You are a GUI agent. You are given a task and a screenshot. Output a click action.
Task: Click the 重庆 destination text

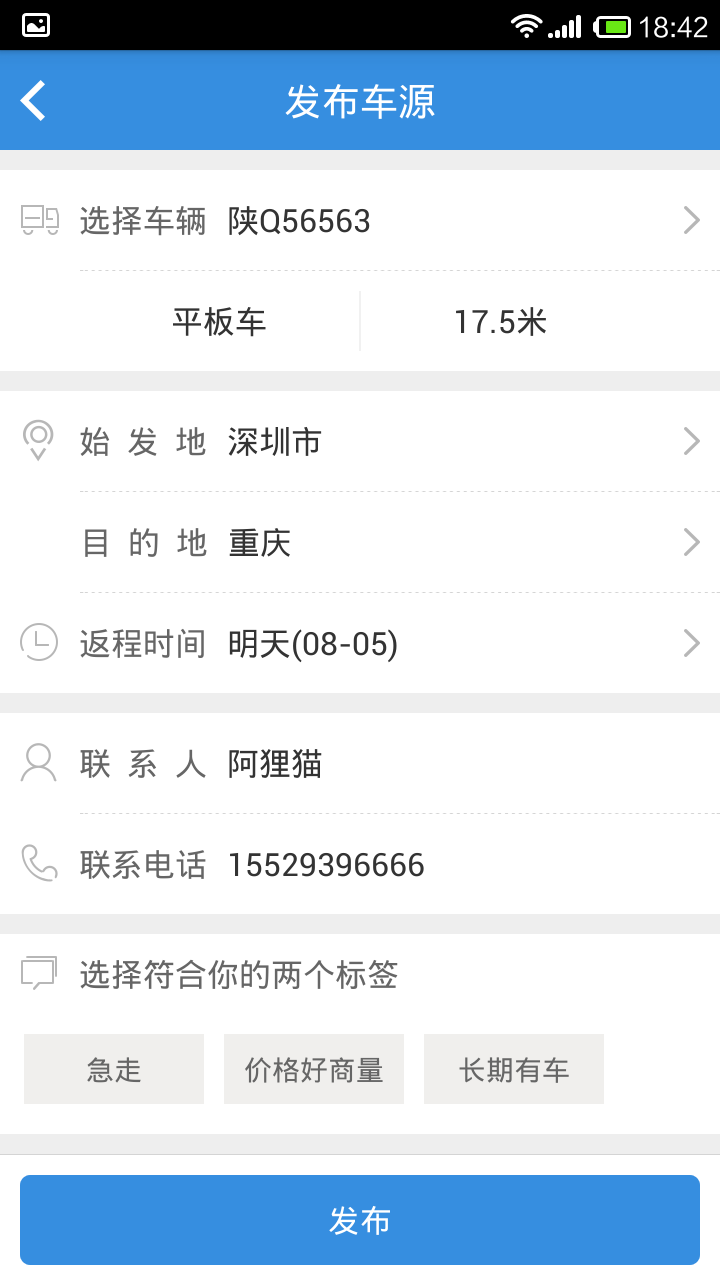[260, 541]
